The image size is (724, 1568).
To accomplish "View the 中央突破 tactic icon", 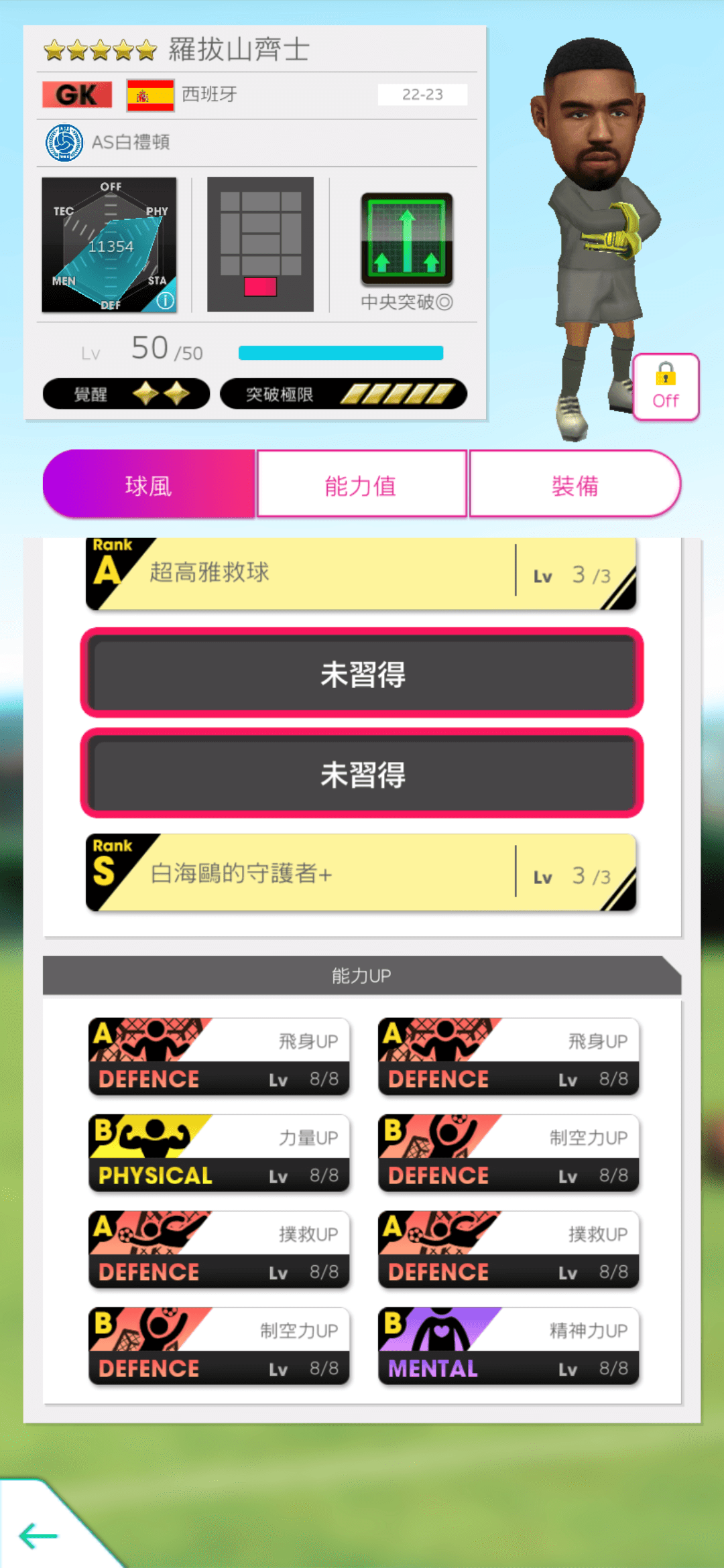I will tap(407, 240).
